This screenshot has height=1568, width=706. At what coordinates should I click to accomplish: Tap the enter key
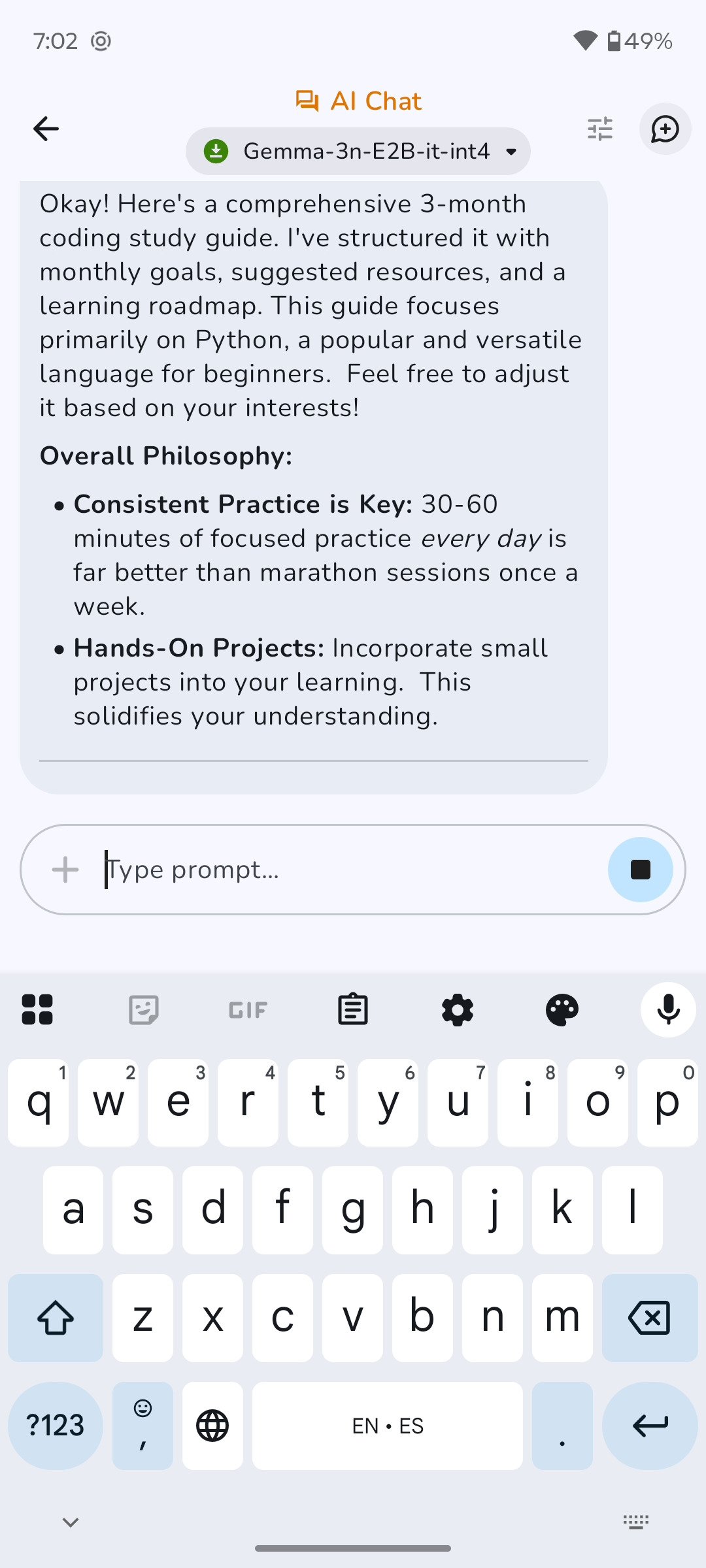point(649,1426)
